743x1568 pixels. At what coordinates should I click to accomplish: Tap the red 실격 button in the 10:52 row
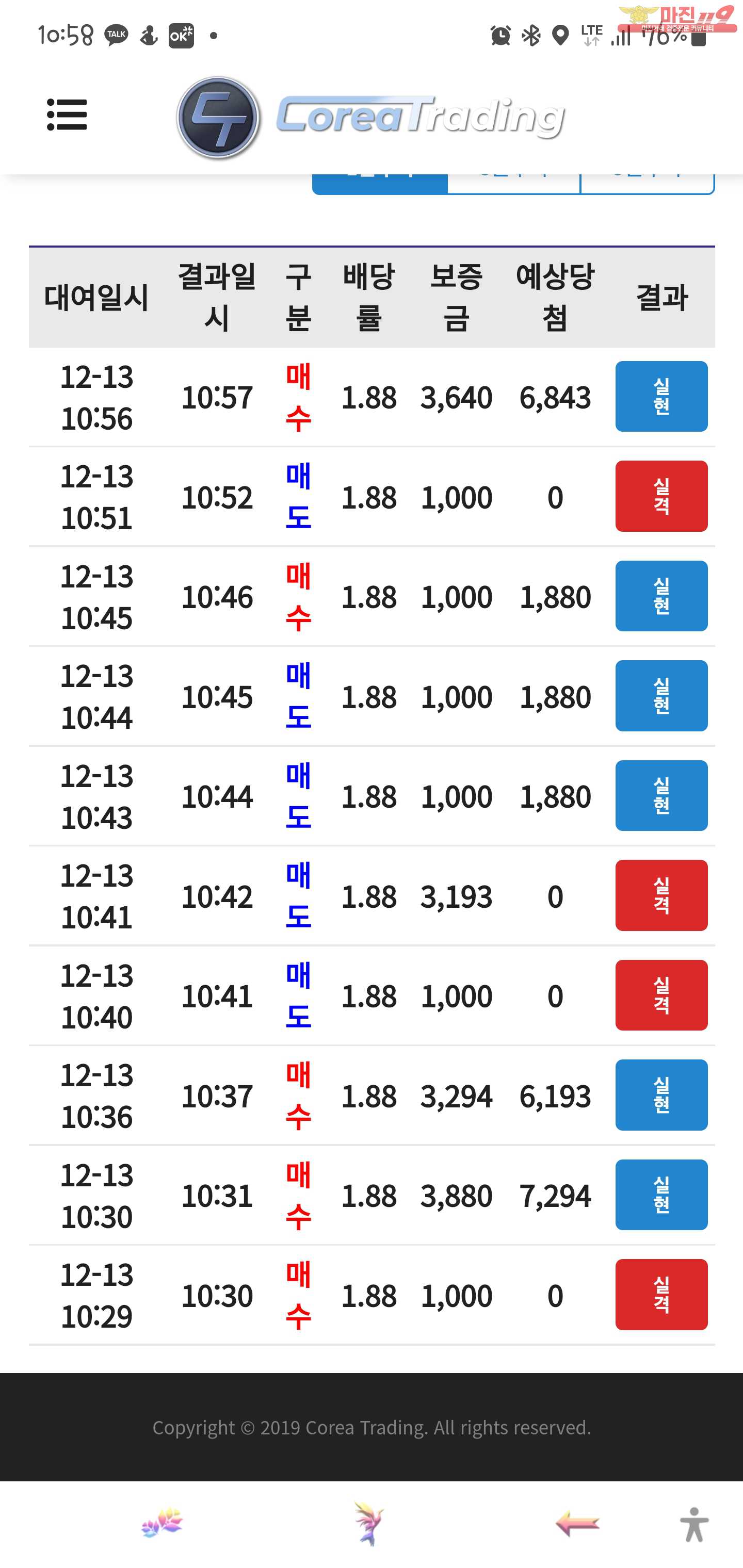661,496
